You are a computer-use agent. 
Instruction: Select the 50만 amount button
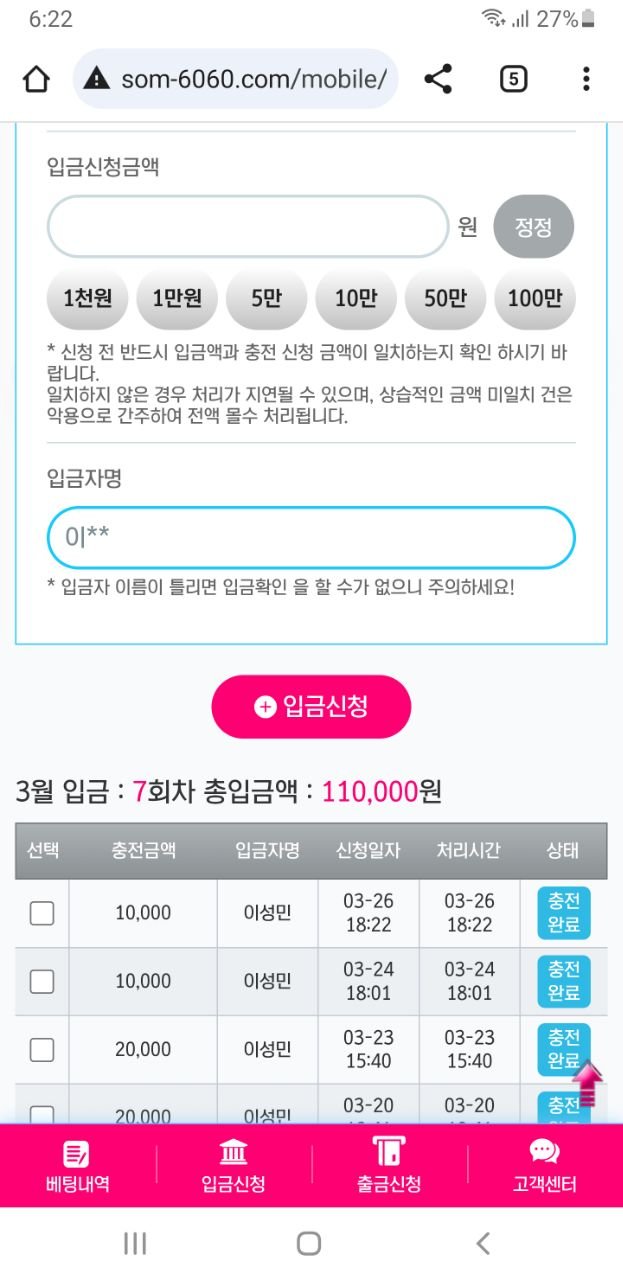coord(445,298)
